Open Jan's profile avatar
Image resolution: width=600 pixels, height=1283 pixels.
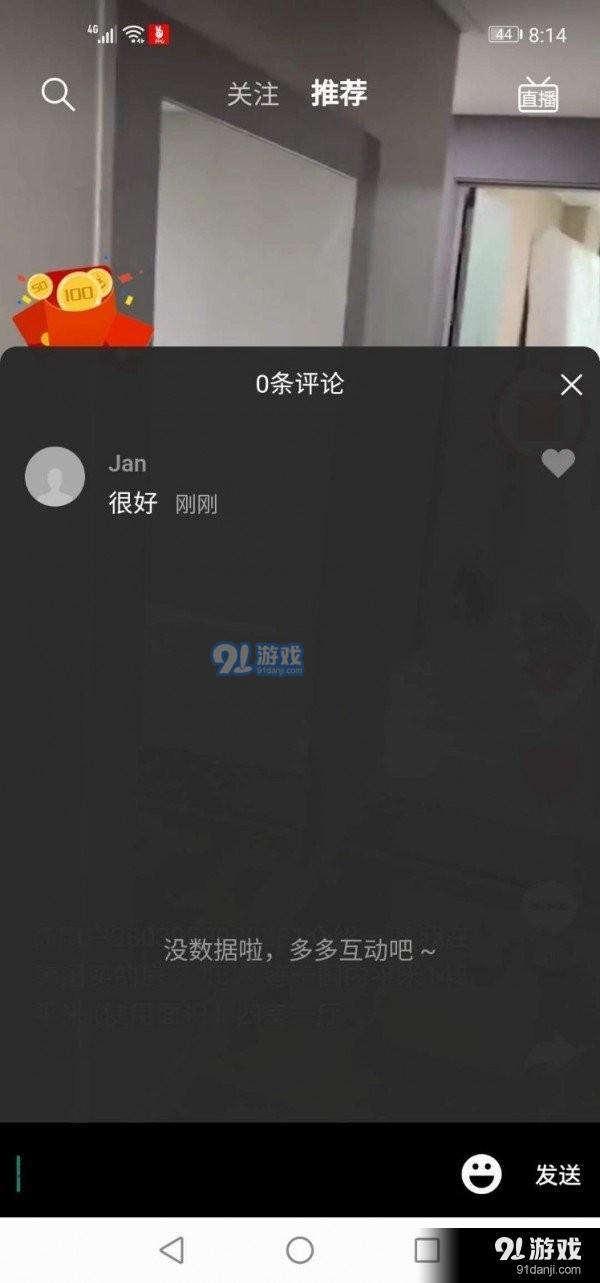55,476
